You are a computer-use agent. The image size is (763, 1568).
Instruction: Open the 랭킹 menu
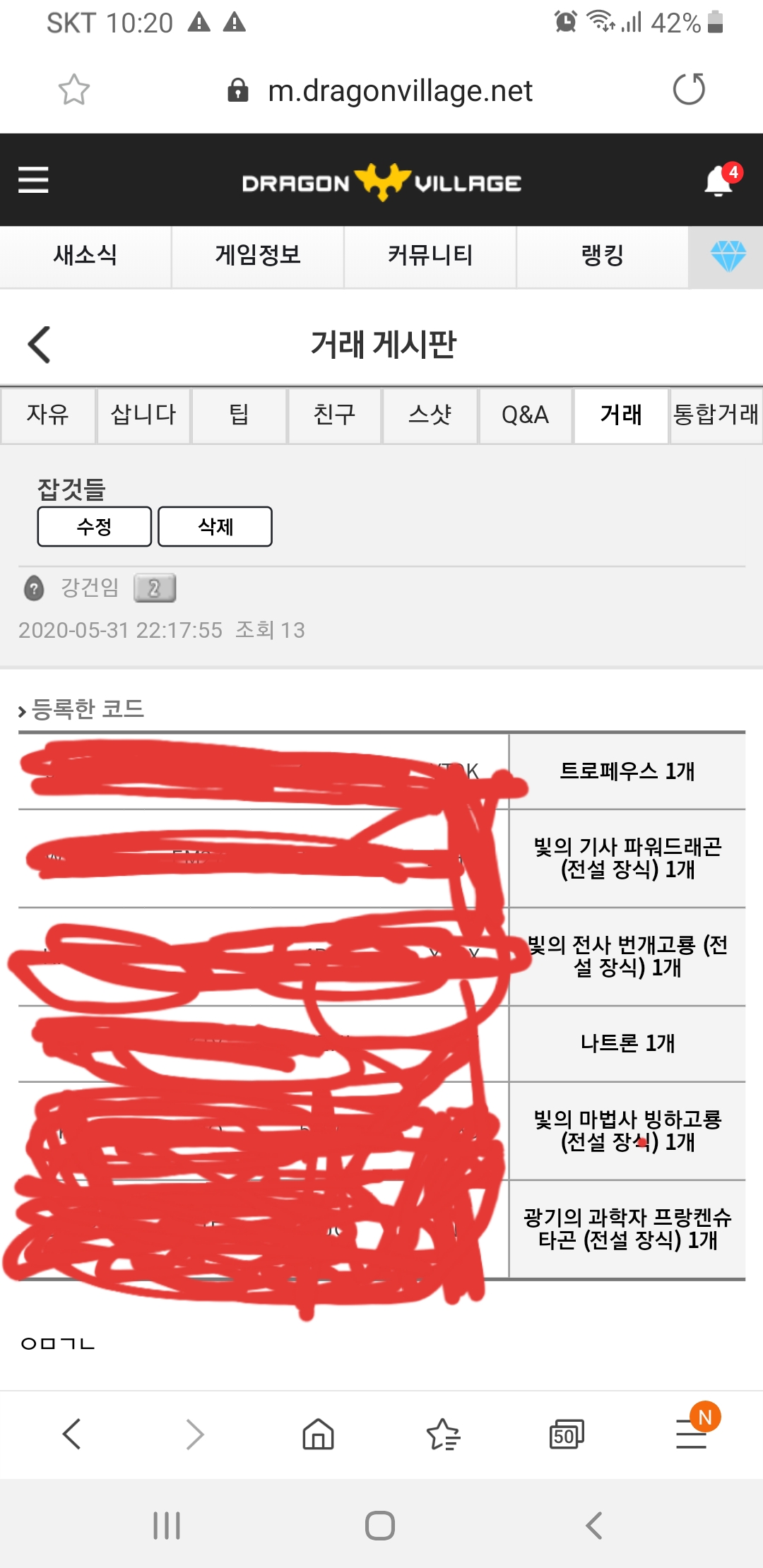point(603,256)
